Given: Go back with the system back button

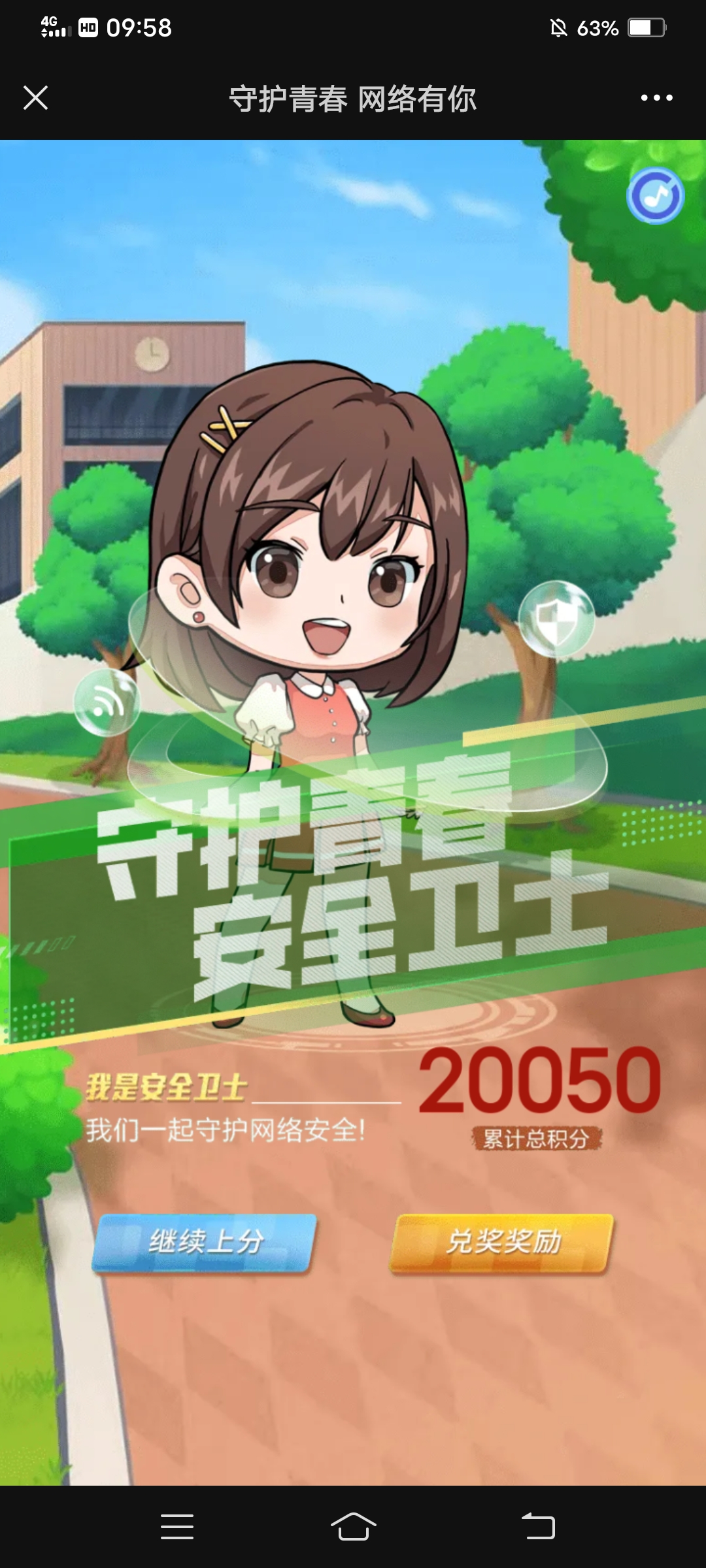Looking at the screenshot, I should click(x=538, y=1527).
